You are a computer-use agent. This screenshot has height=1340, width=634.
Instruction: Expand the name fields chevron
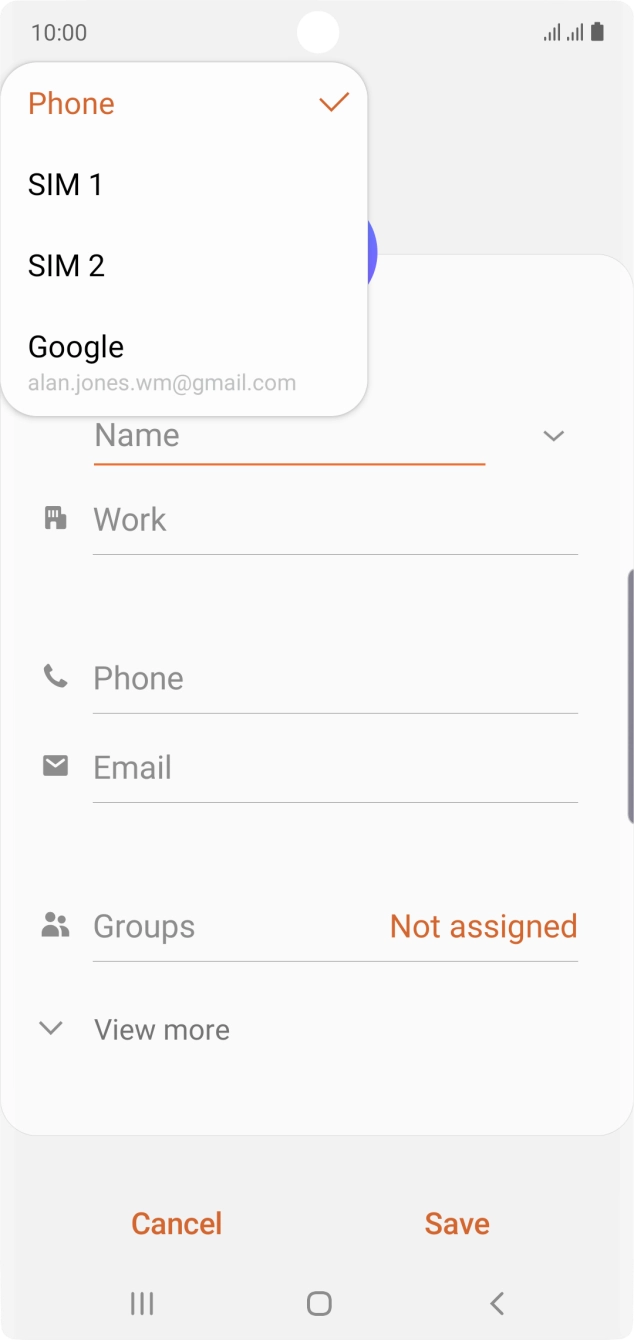(x=553, y=436)
